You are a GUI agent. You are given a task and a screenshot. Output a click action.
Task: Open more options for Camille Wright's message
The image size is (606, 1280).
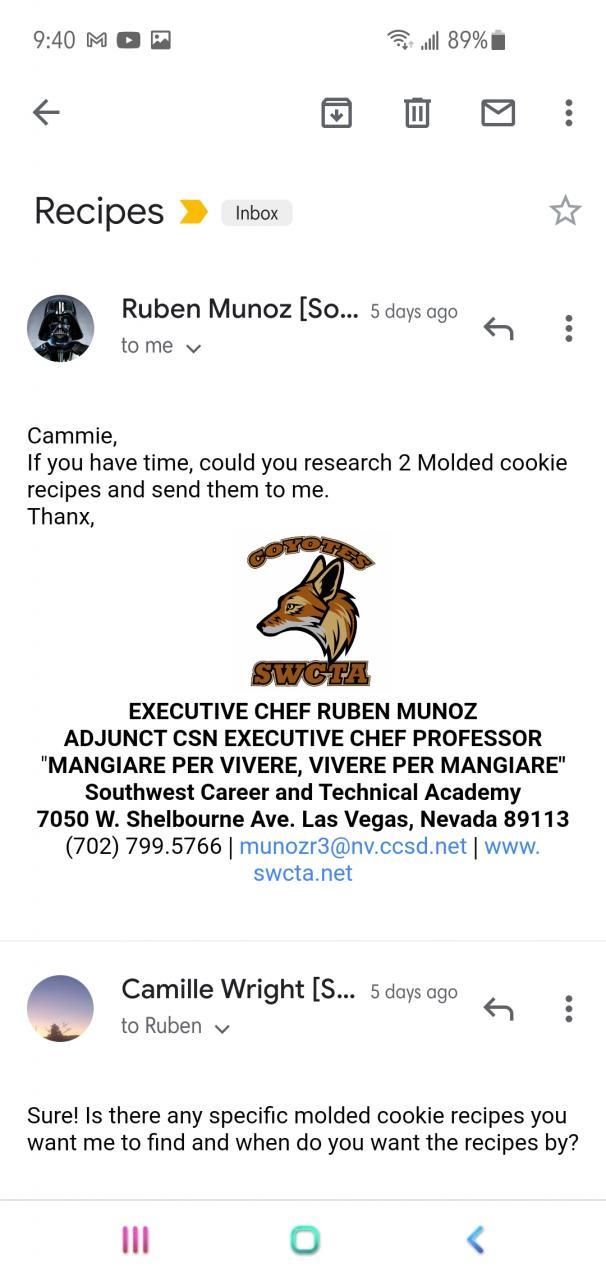pos(568,1009)
